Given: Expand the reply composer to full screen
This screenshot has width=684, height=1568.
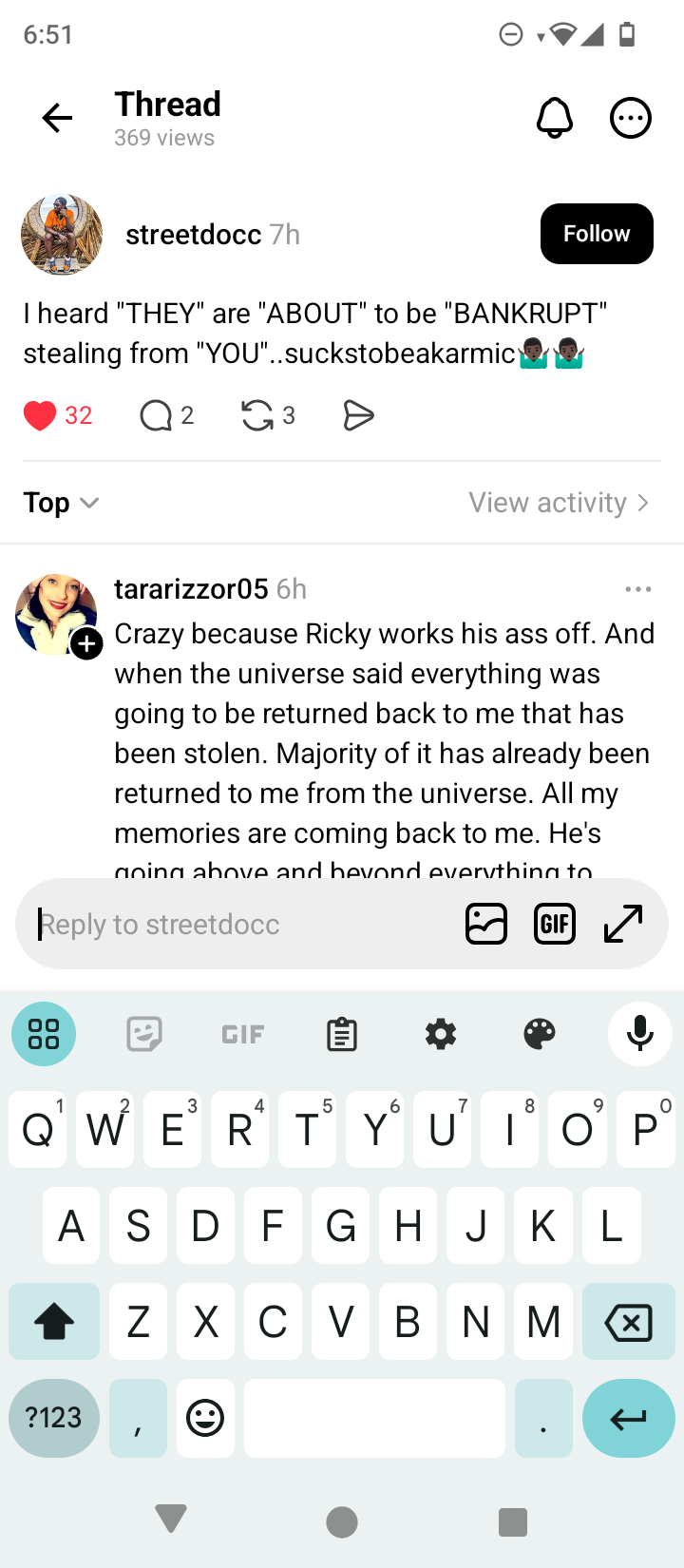Looking at the screenshot, I should 623,924.
